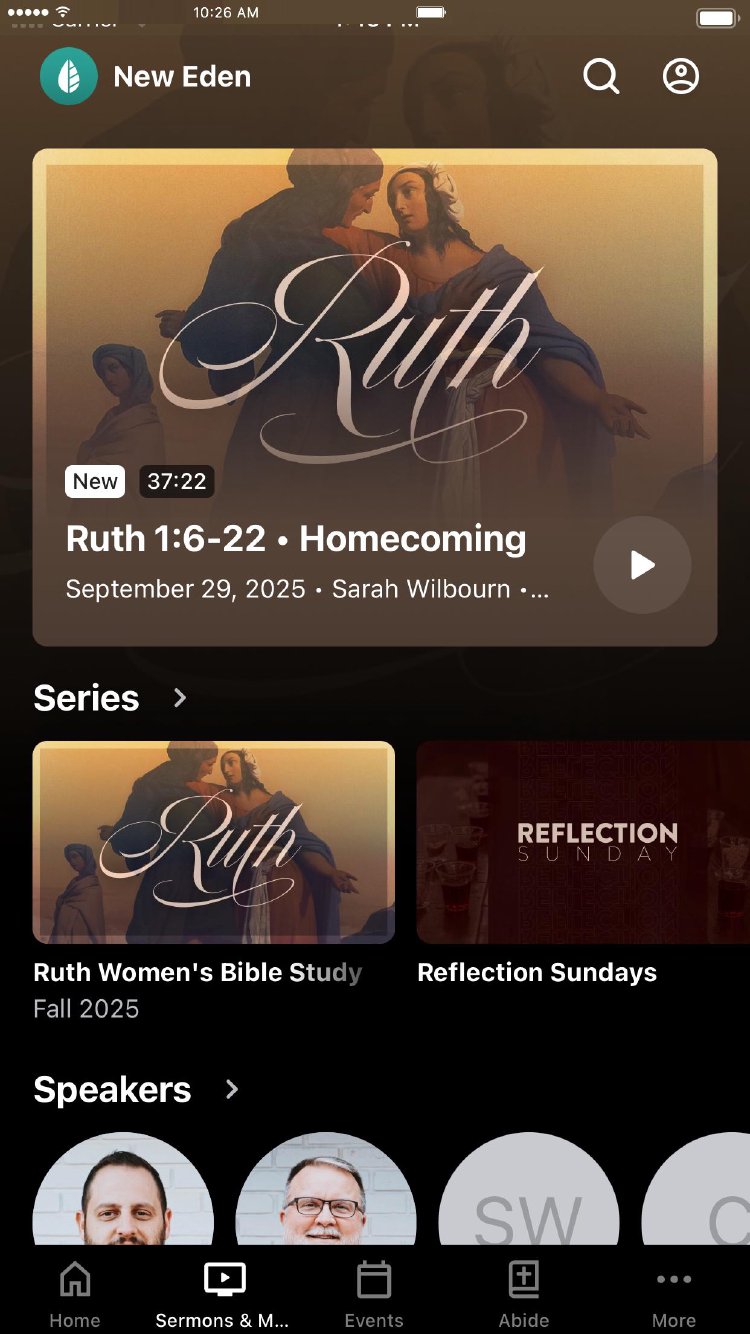Open the Reflection Sundays series
This screenshot has width=750, height=1334.
point(583,842)
